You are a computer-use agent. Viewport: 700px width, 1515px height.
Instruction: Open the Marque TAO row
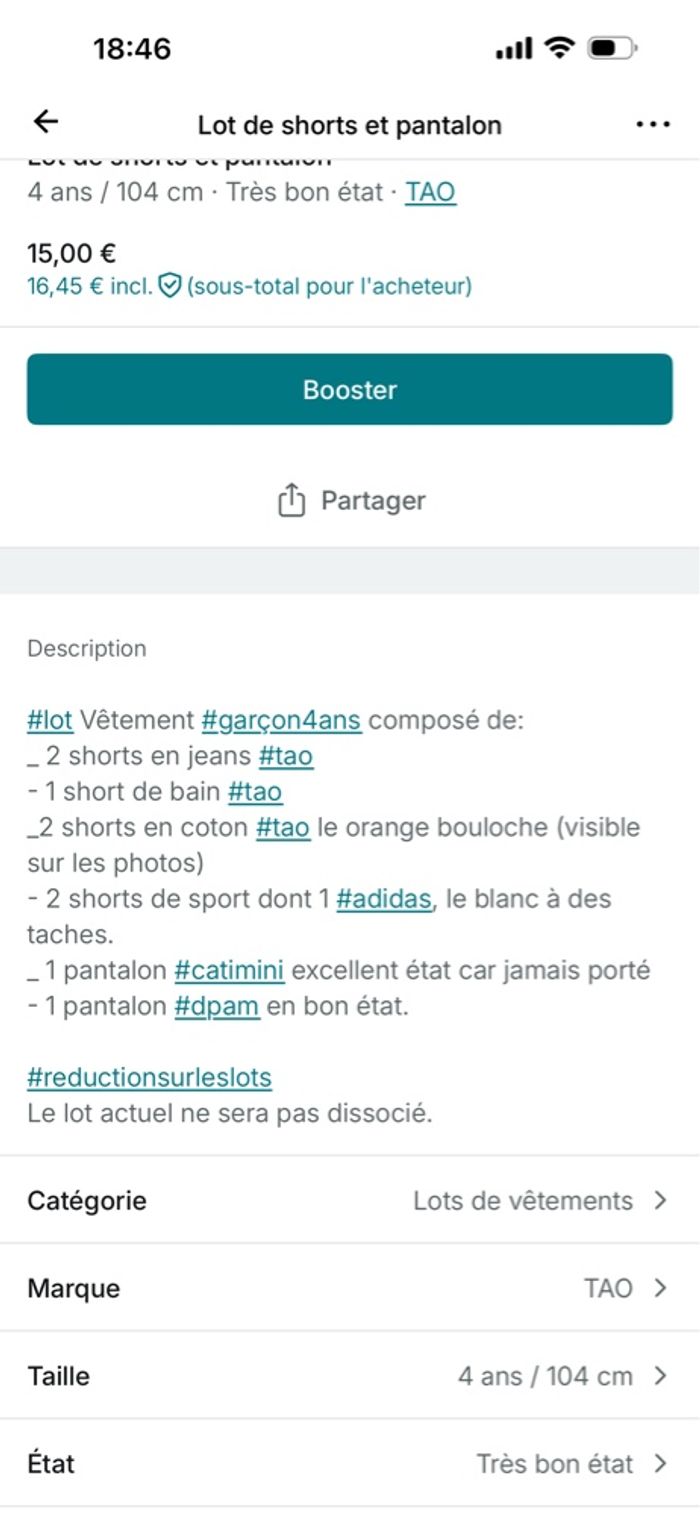point(349,1288)
